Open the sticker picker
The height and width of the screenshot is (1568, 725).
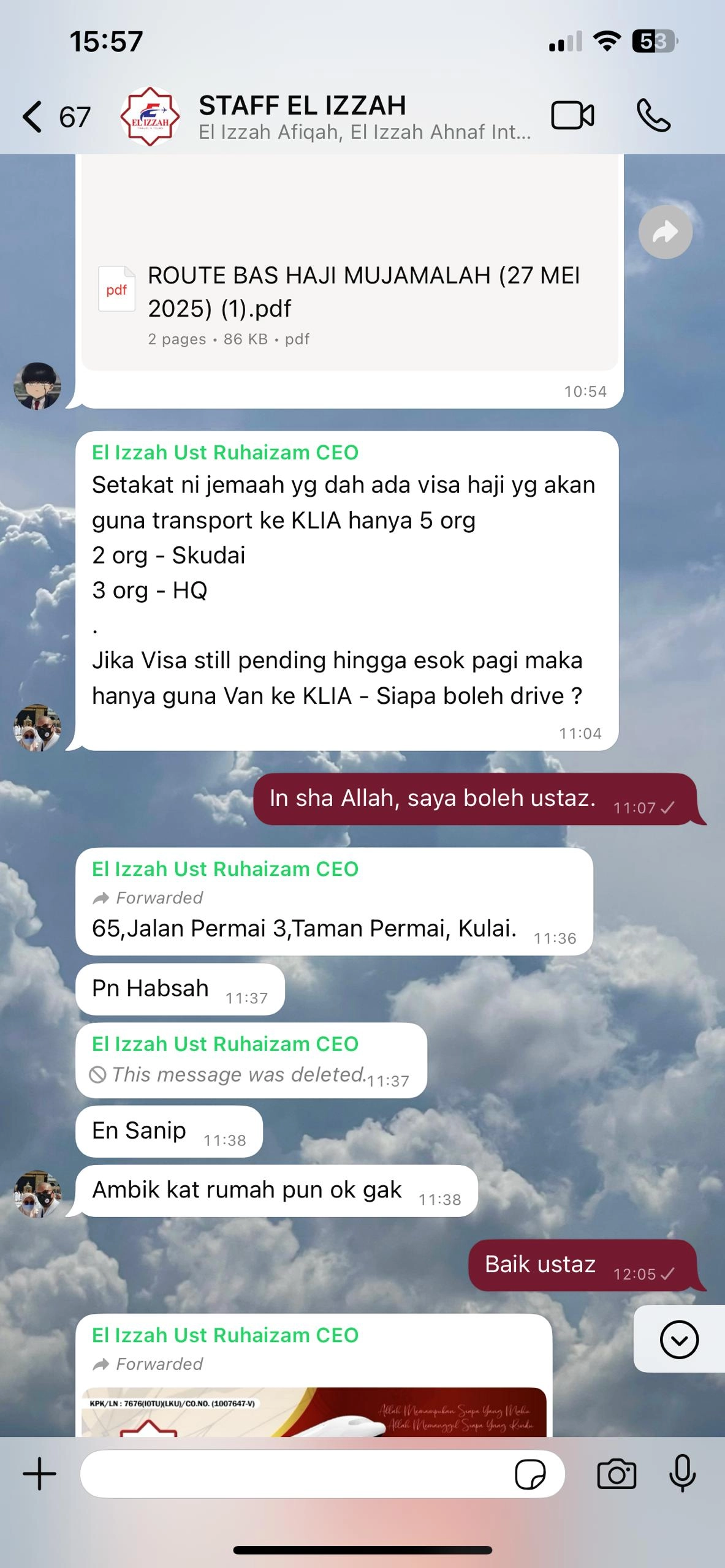(x=530, y=1474)
